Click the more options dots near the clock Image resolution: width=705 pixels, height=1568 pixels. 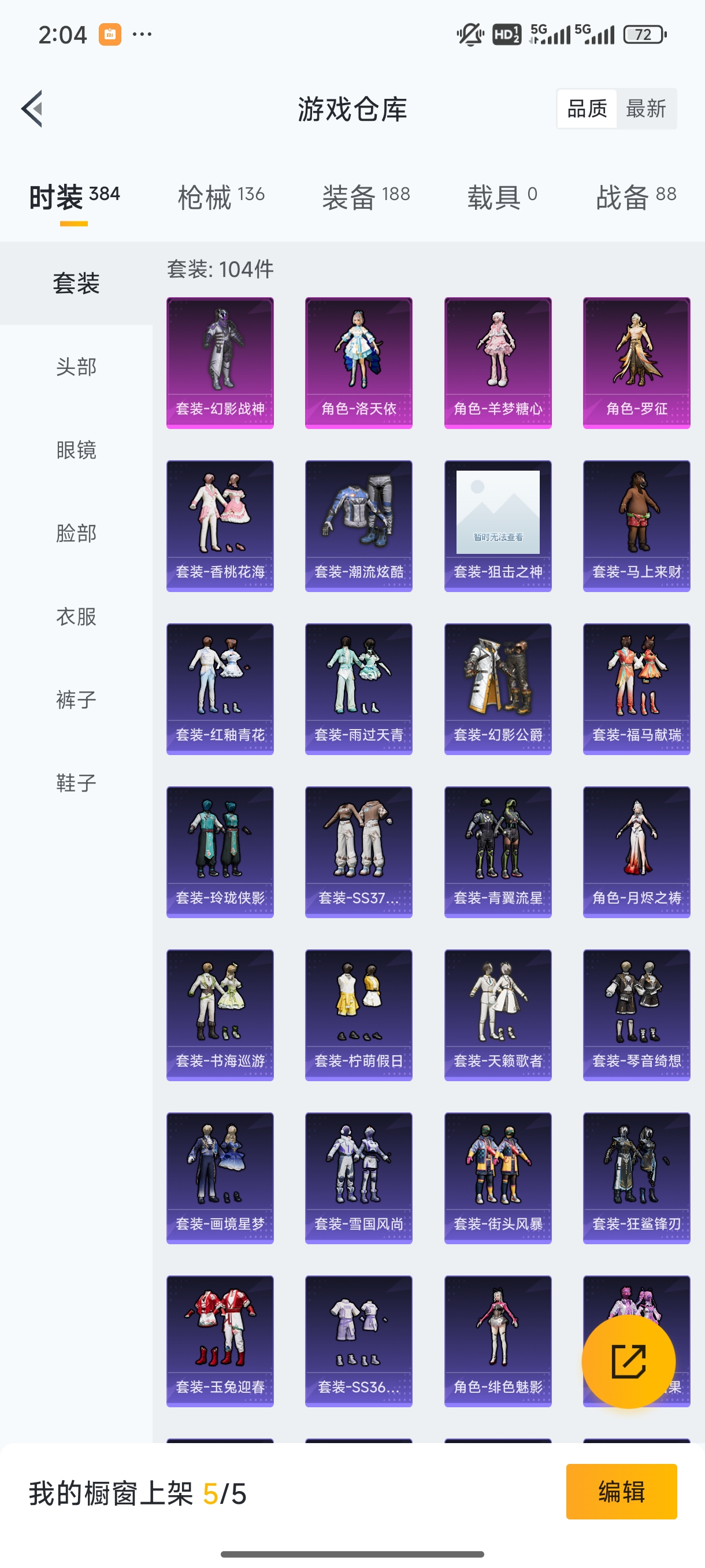140,35
